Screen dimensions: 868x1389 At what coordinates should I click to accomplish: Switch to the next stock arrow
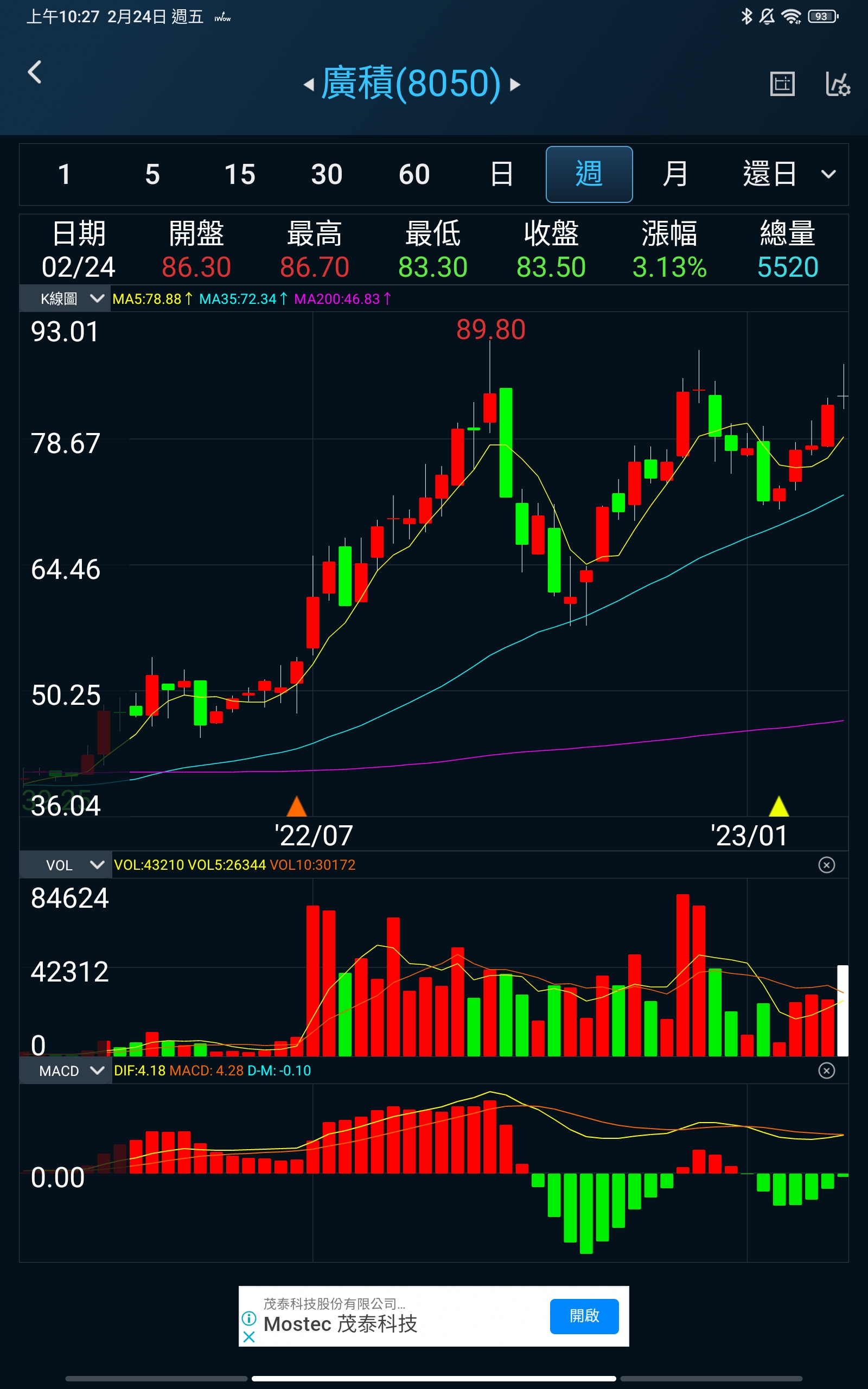[515, 85]
